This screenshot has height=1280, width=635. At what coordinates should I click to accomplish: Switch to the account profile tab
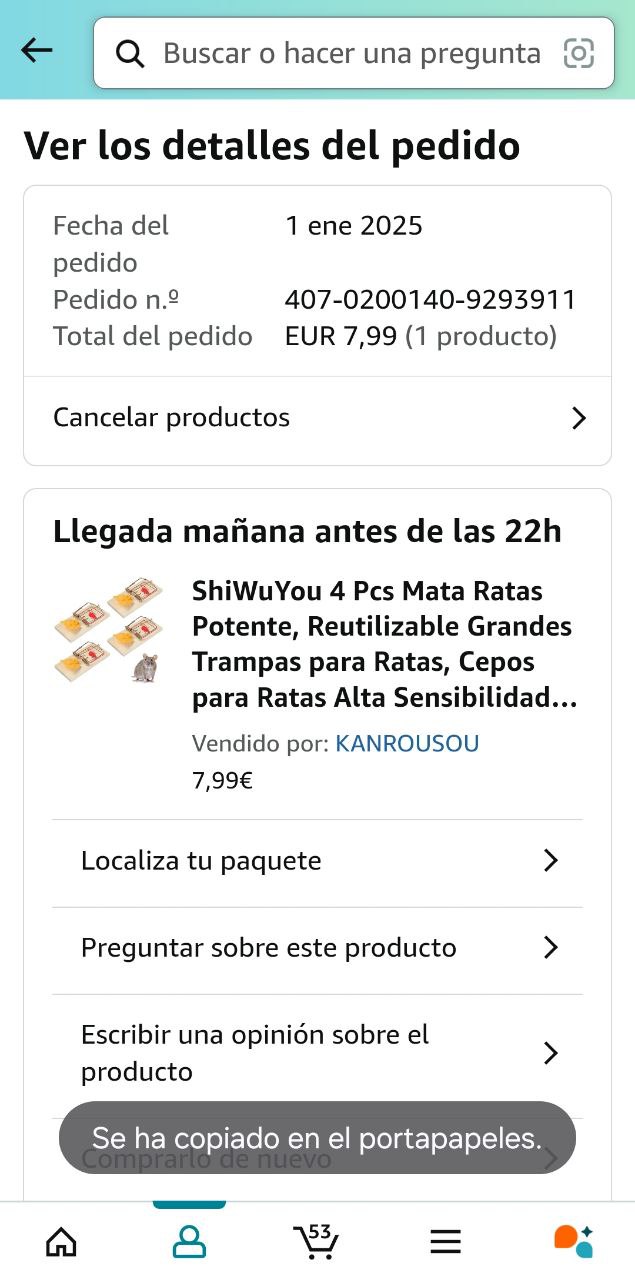[x=189, y=1241]
